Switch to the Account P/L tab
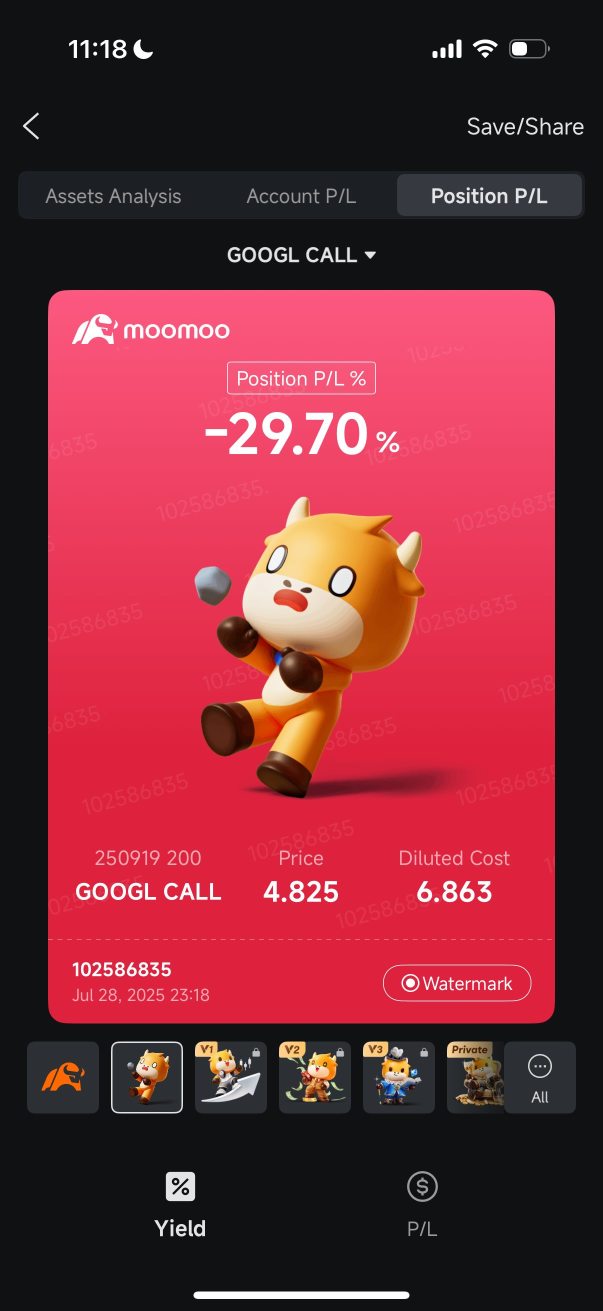 point(301,196)
